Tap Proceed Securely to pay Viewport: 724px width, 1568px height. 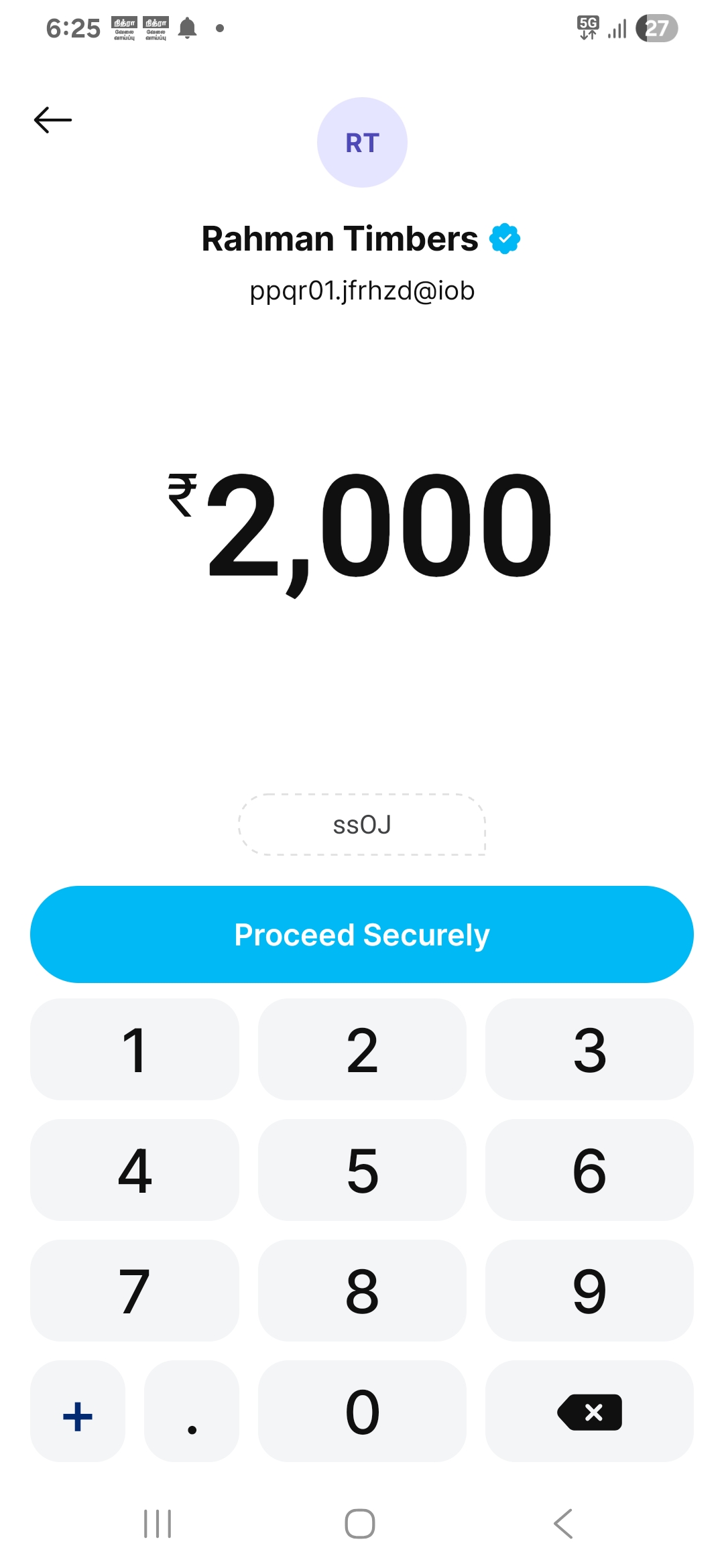tap(362, 935)
